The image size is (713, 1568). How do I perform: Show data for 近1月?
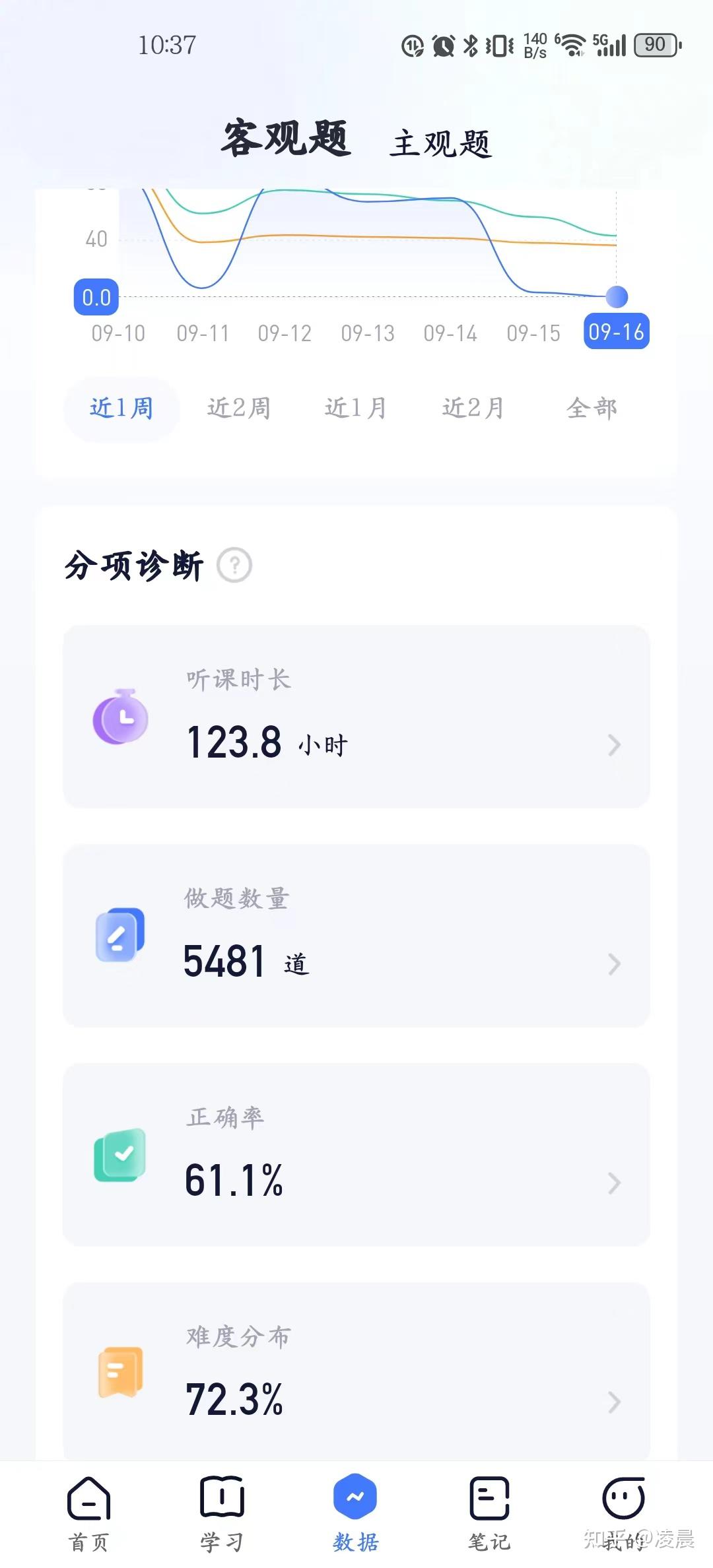tap(356, 408)
